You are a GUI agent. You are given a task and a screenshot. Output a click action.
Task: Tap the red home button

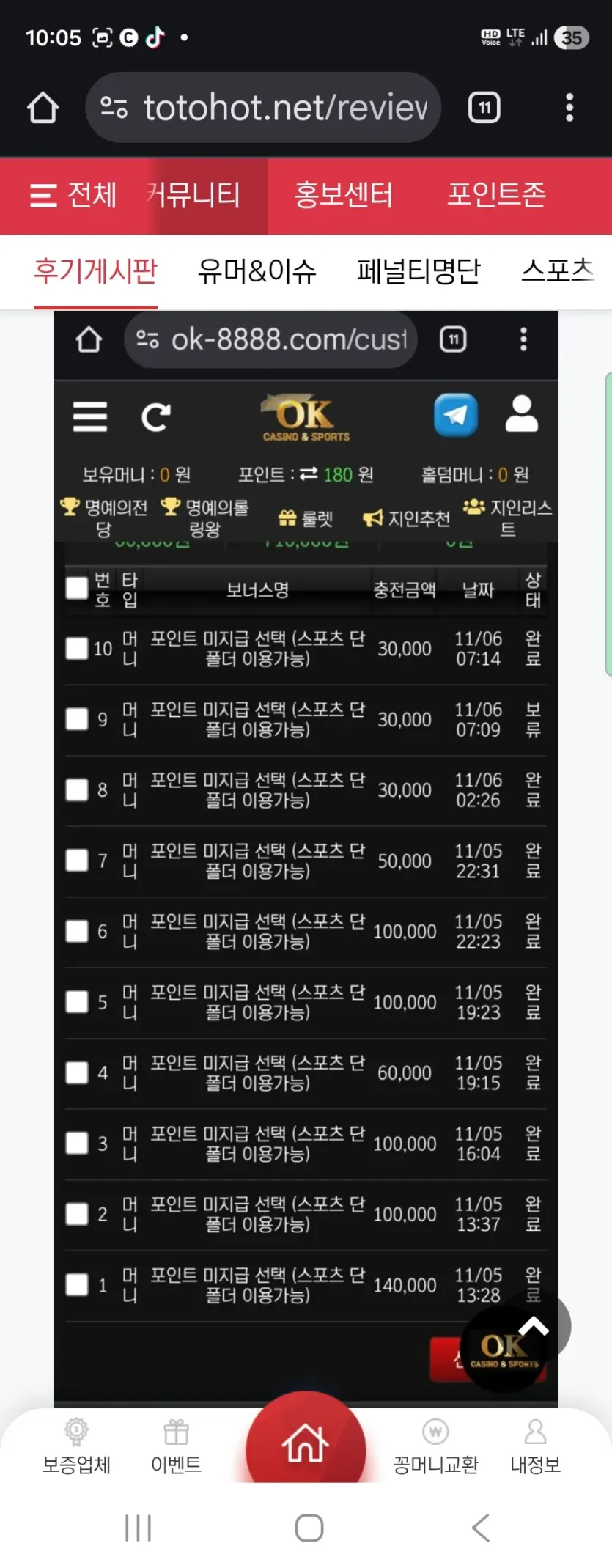[x=306, y=1443]
